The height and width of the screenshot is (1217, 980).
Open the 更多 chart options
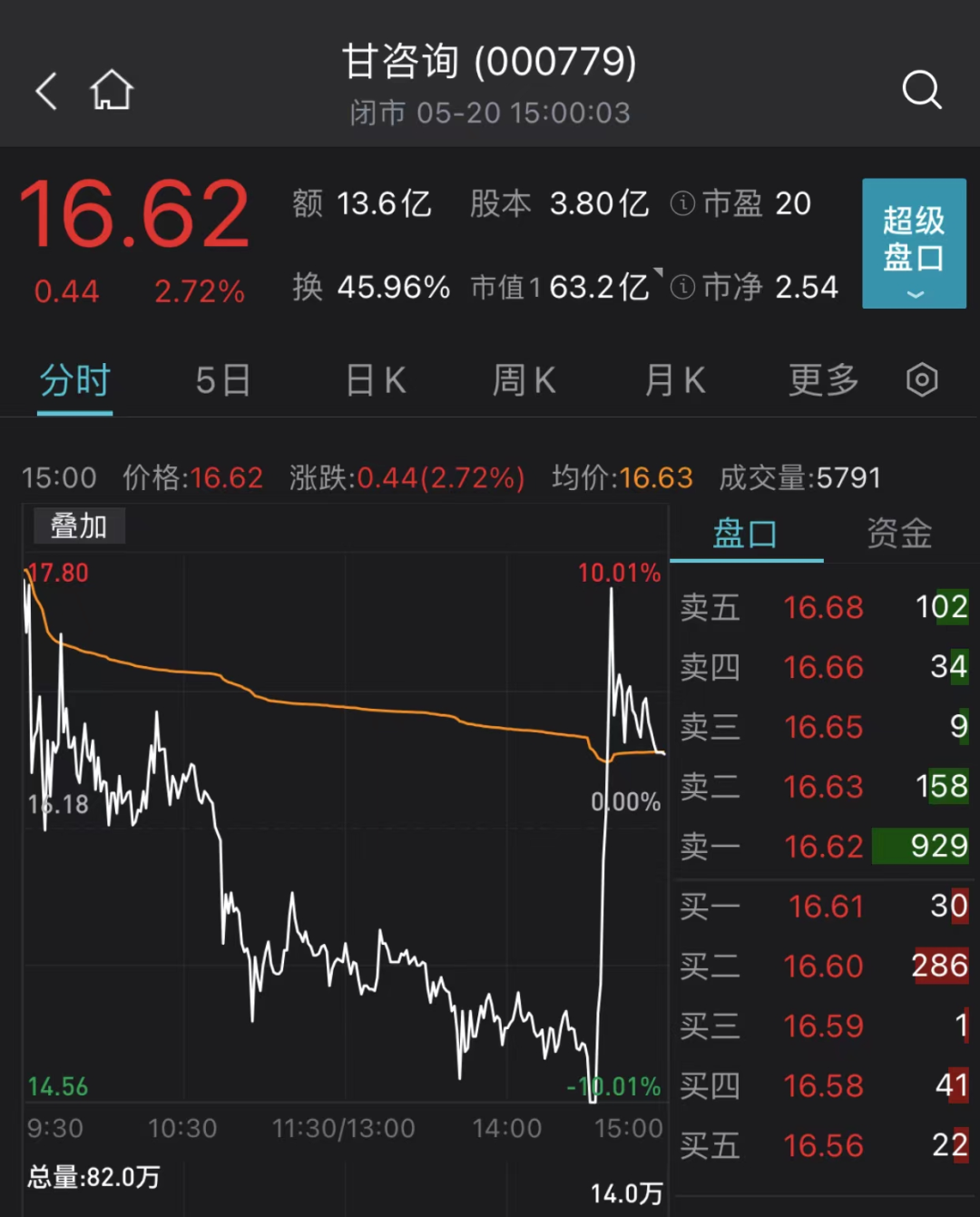coord(823,380)
